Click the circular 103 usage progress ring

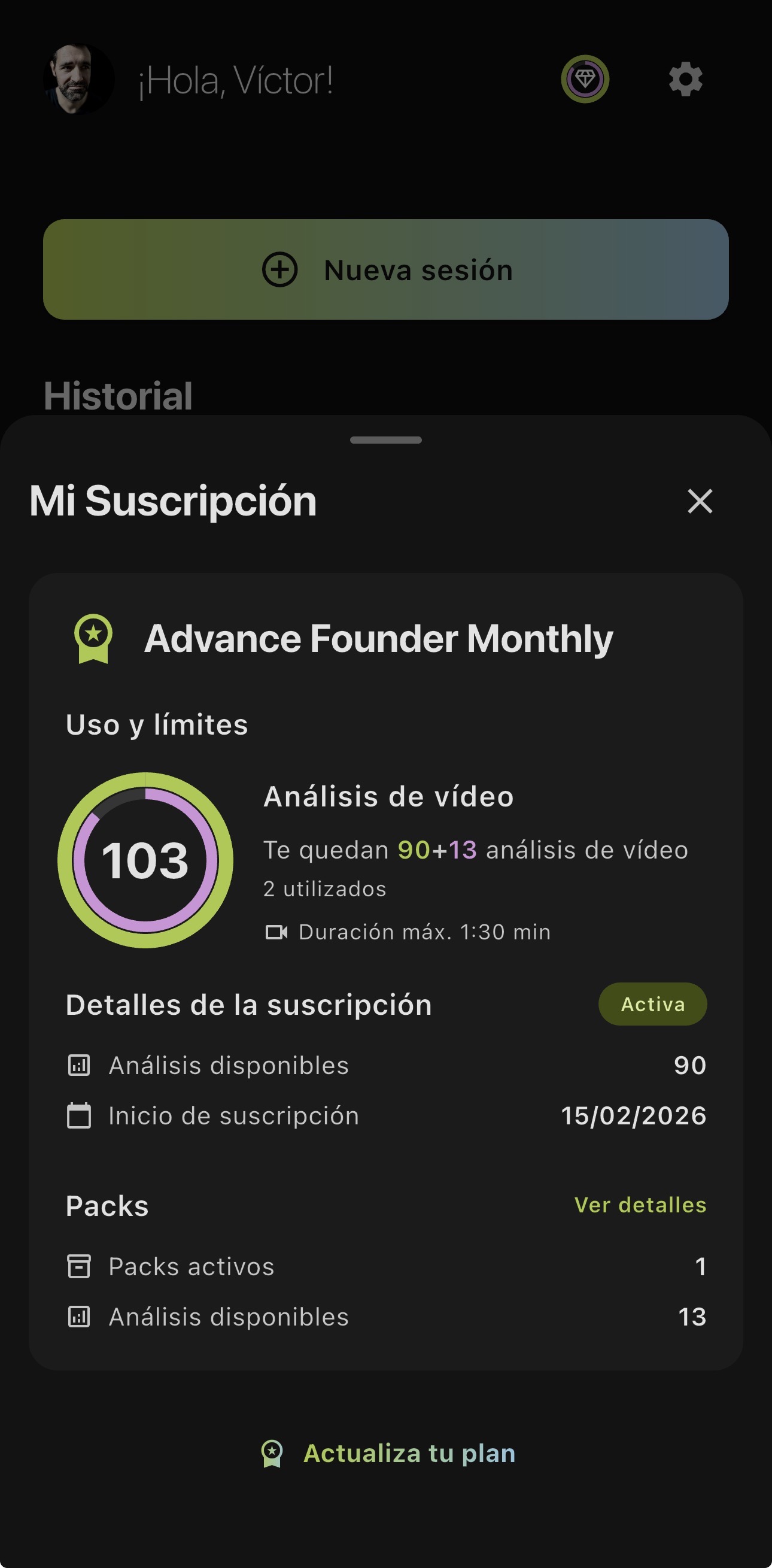[147, 860]
